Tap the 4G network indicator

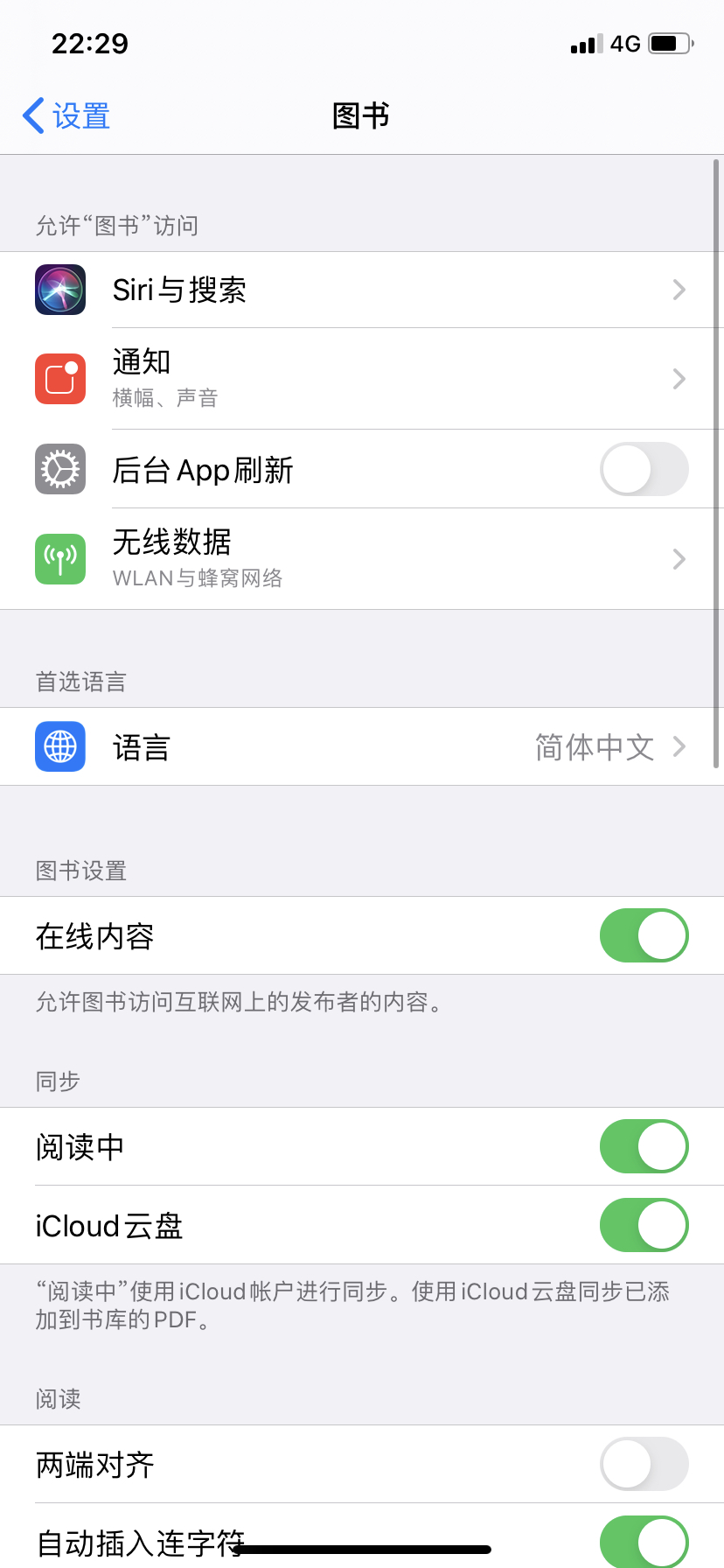[626, 43]
